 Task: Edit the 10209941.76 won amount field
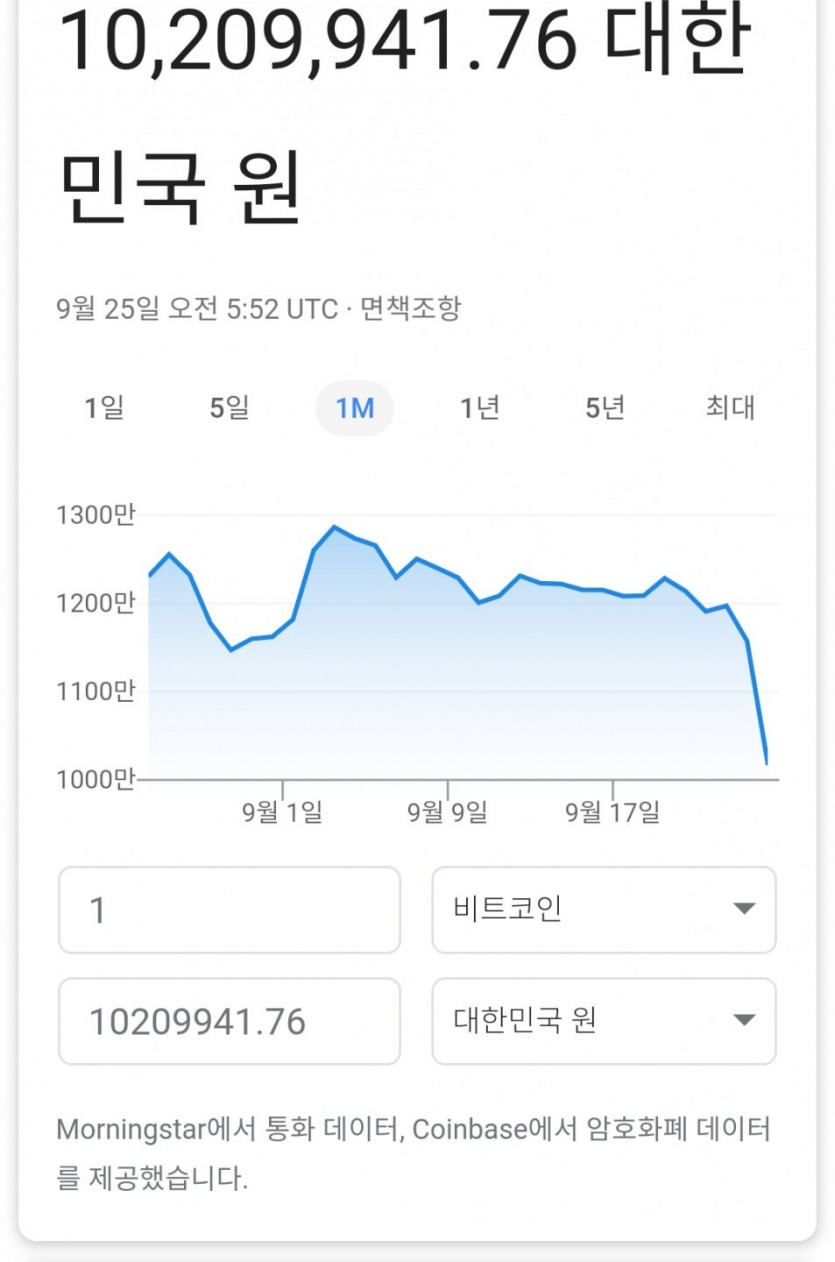[229, 1021]
